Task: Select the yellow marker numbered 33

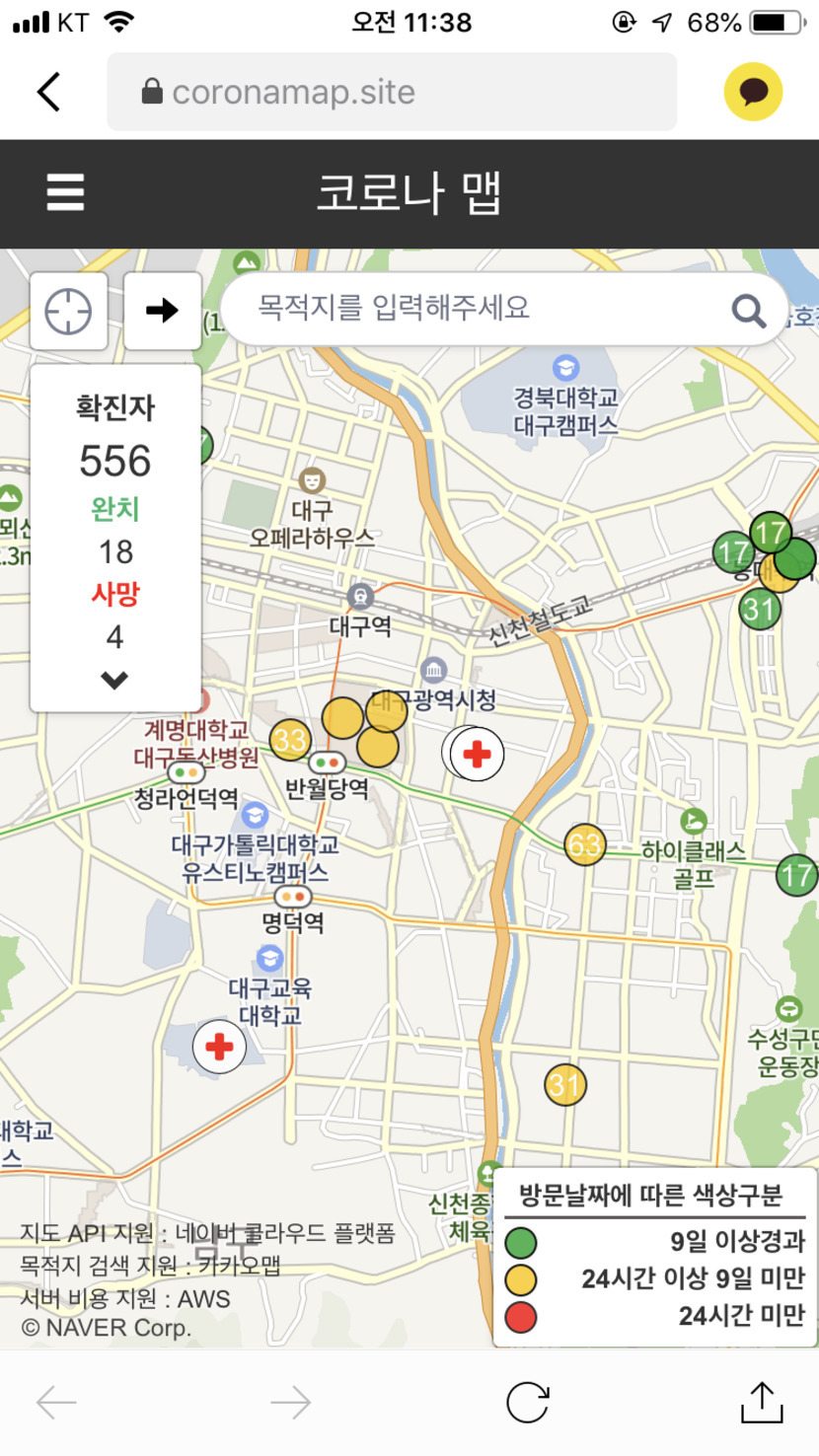Action: (290, 739)
